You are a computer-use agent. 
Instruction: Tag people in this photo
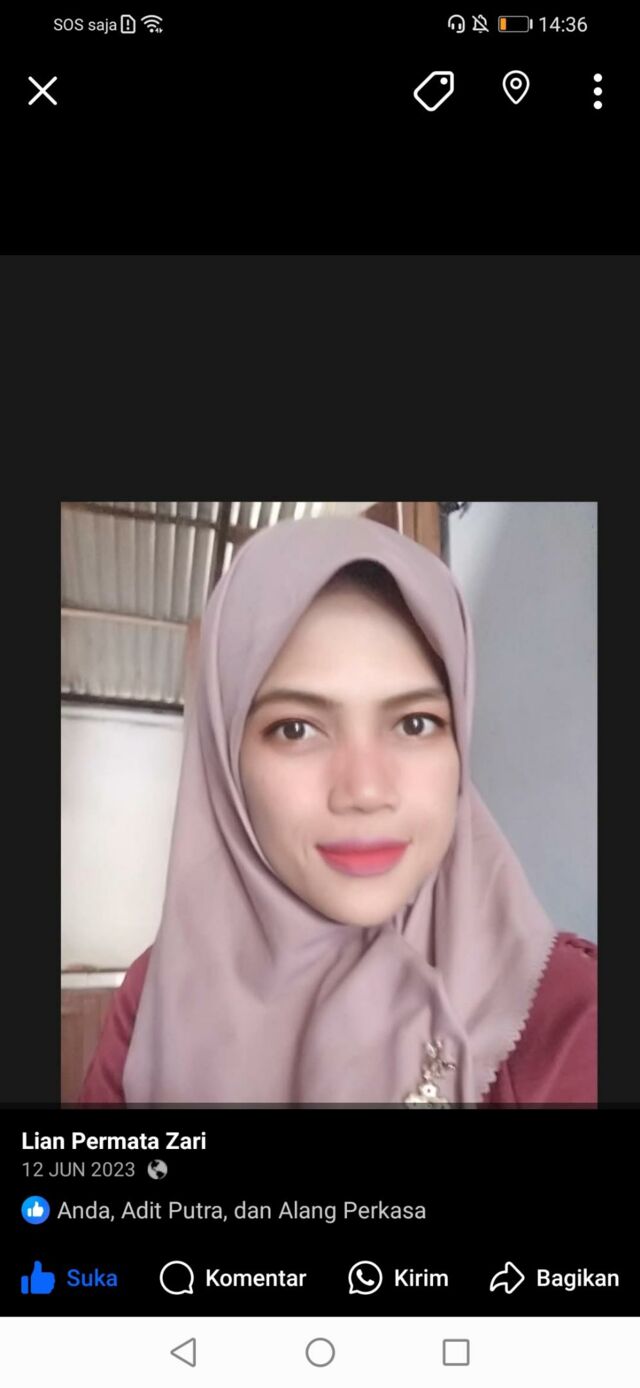pos(434,91)
